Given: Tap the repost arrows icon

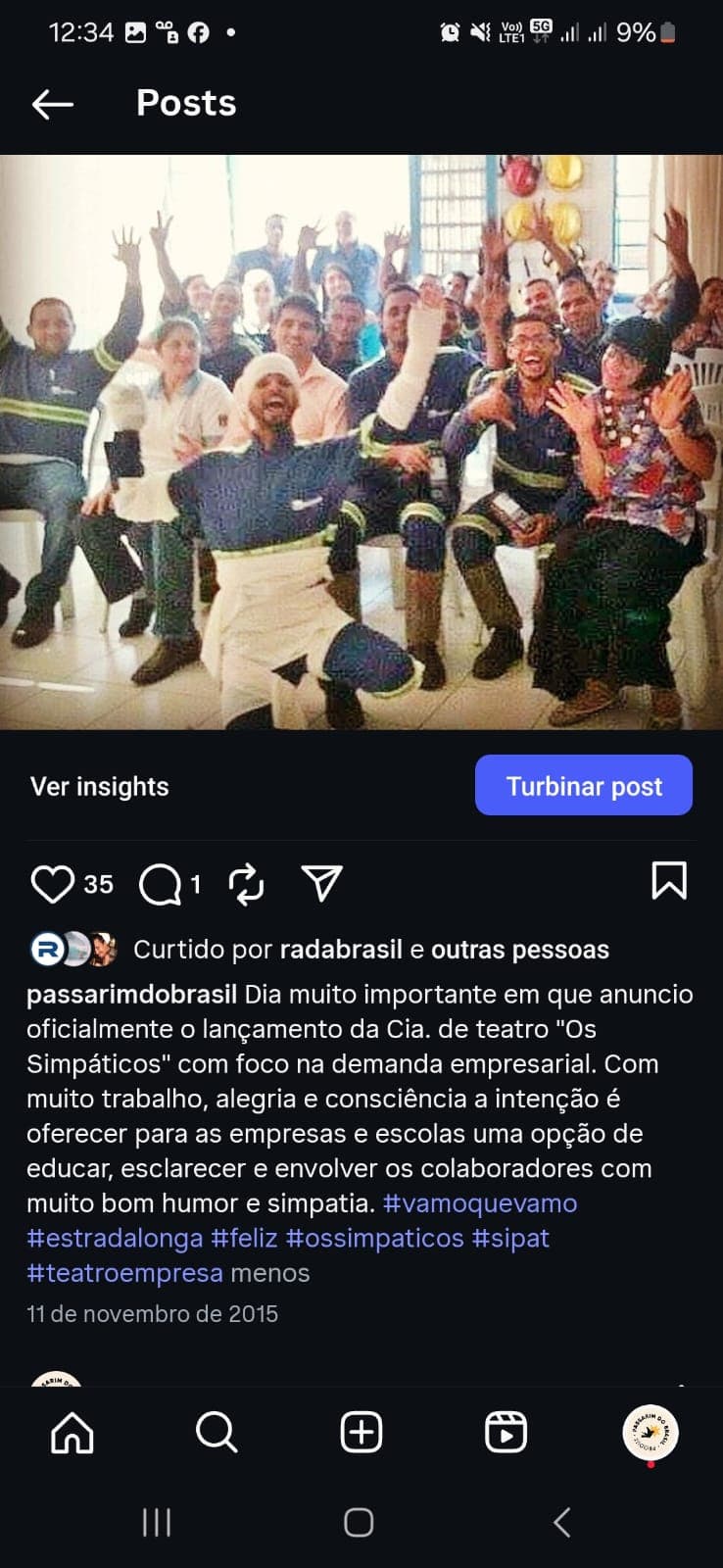Looking at the screenshot, I should point(247,884).
